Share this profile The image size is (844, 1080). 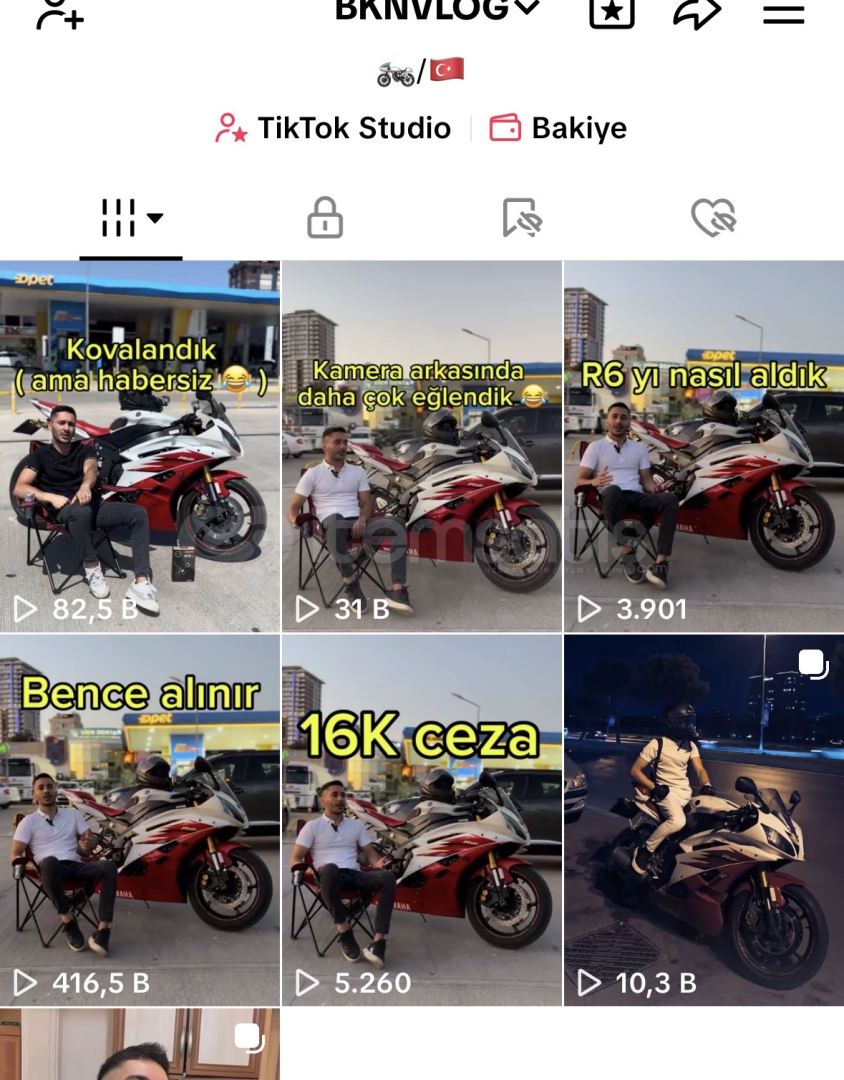pyautogui.click(x=697, y=12)
